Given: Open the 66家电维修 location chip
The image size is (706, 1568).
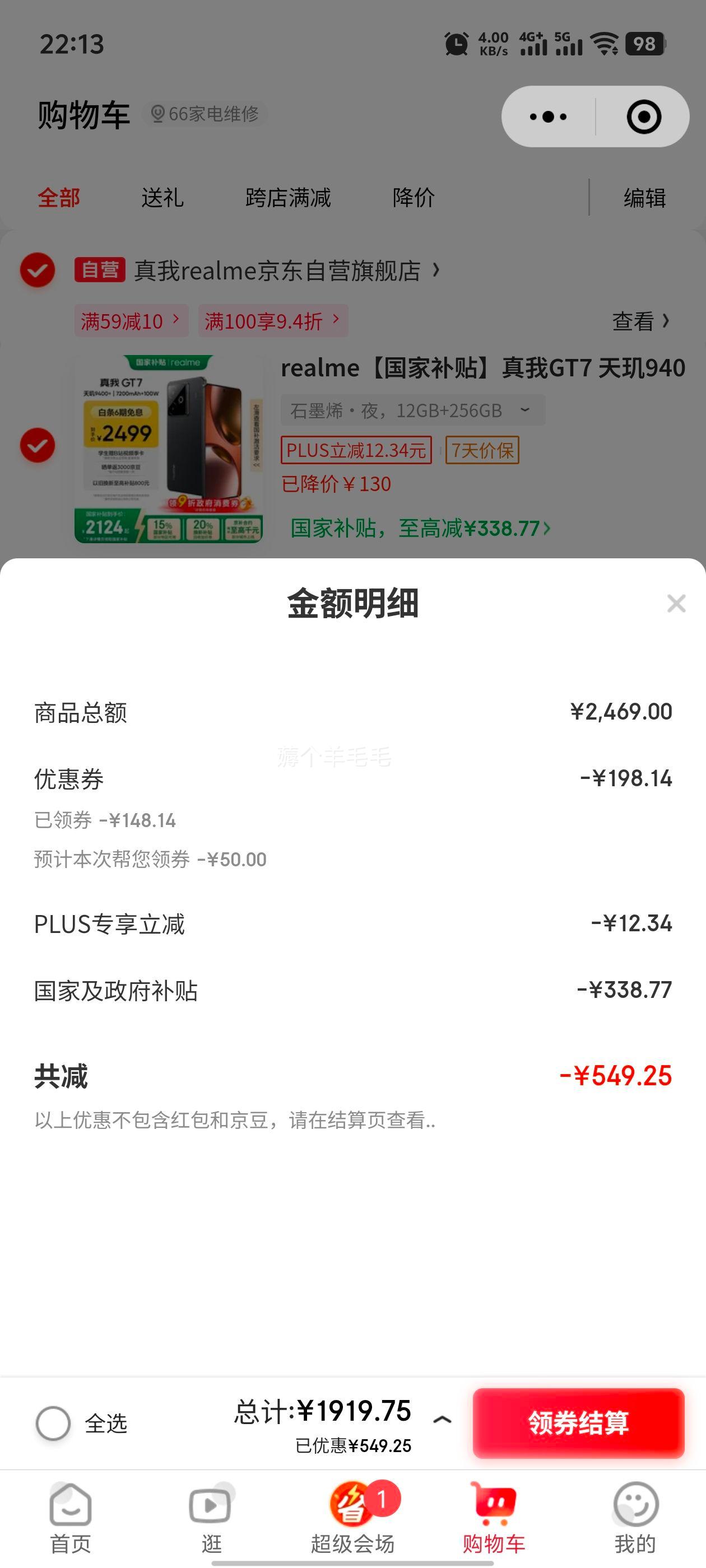Looking at the screenshot, I should (x=205, y=114).
